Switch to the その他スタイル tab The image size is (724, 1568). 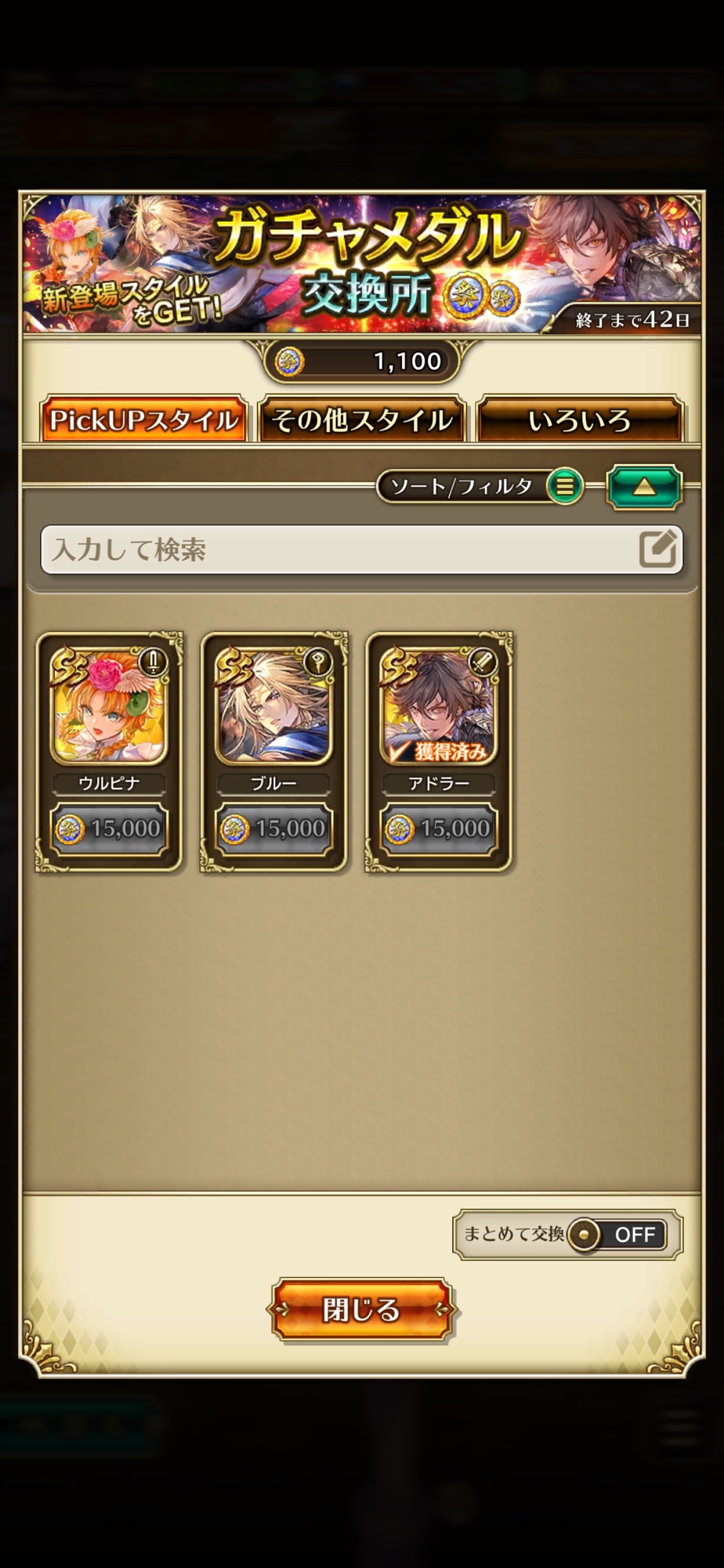click(362, 420)
